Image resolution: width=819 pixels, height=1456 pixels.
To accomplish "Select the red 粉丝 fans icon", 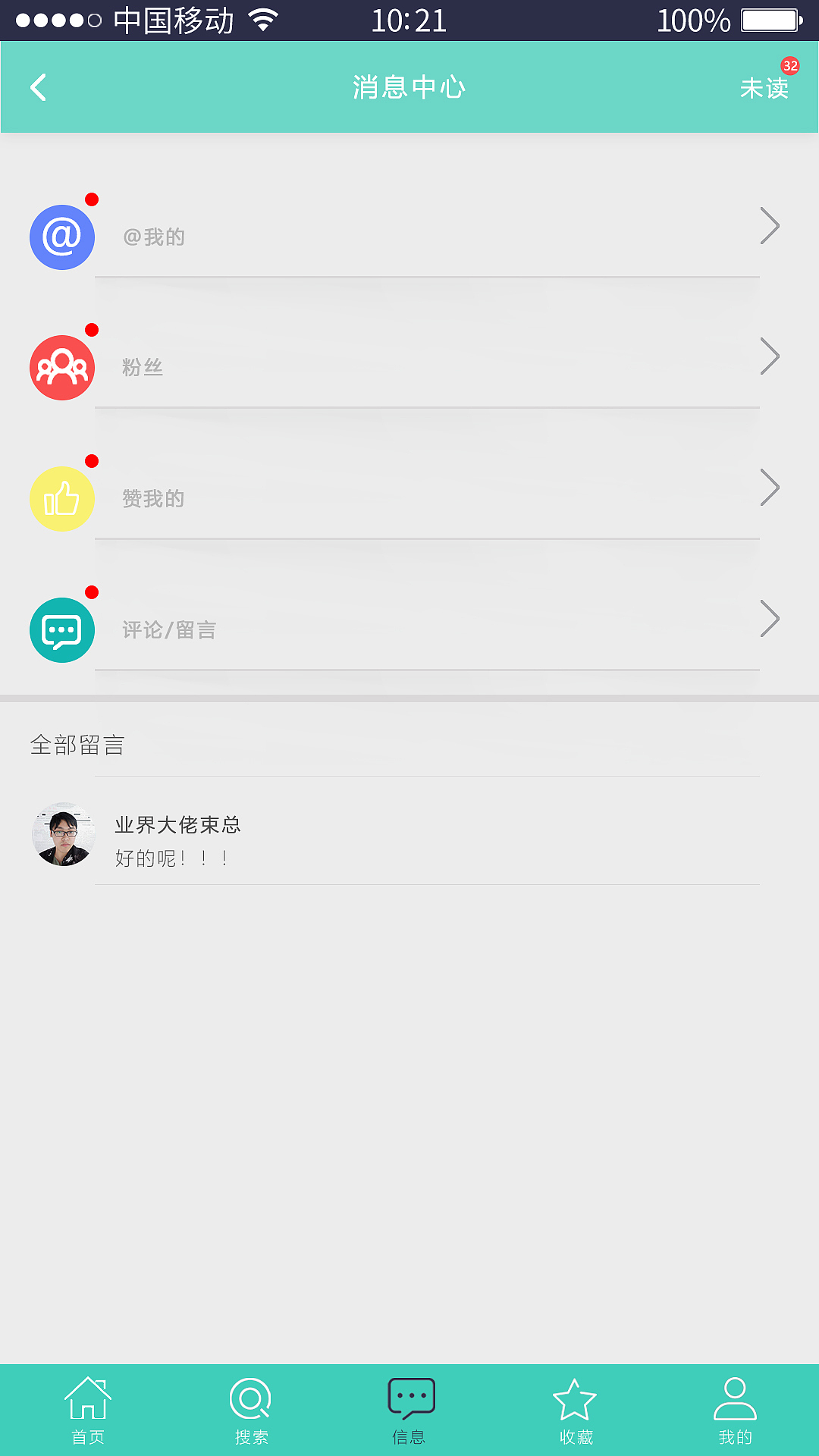I will [x=62, y=367].
